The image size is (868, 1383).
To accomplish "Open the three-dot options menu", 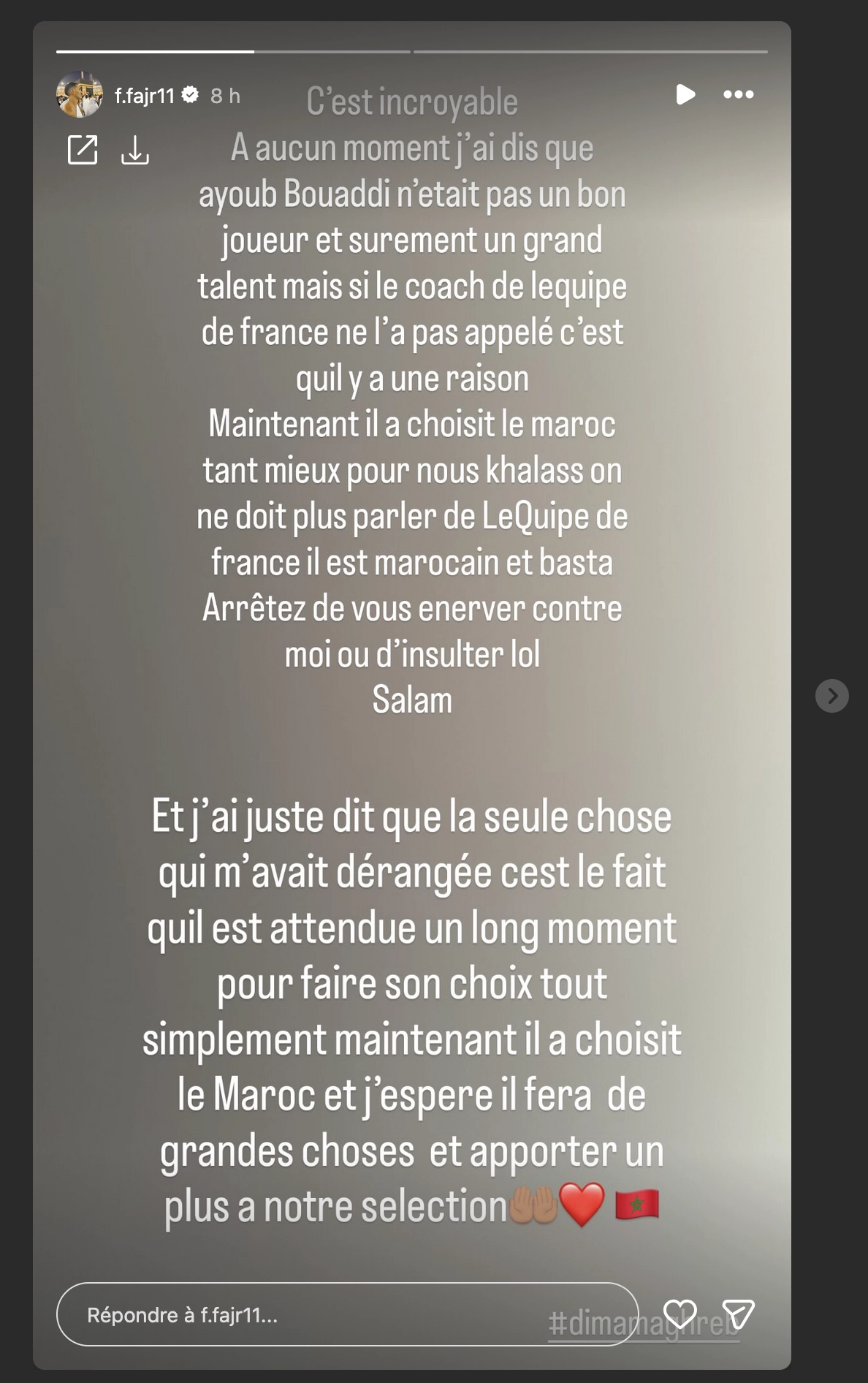I will pyautogui.click(x=739, y=94).
